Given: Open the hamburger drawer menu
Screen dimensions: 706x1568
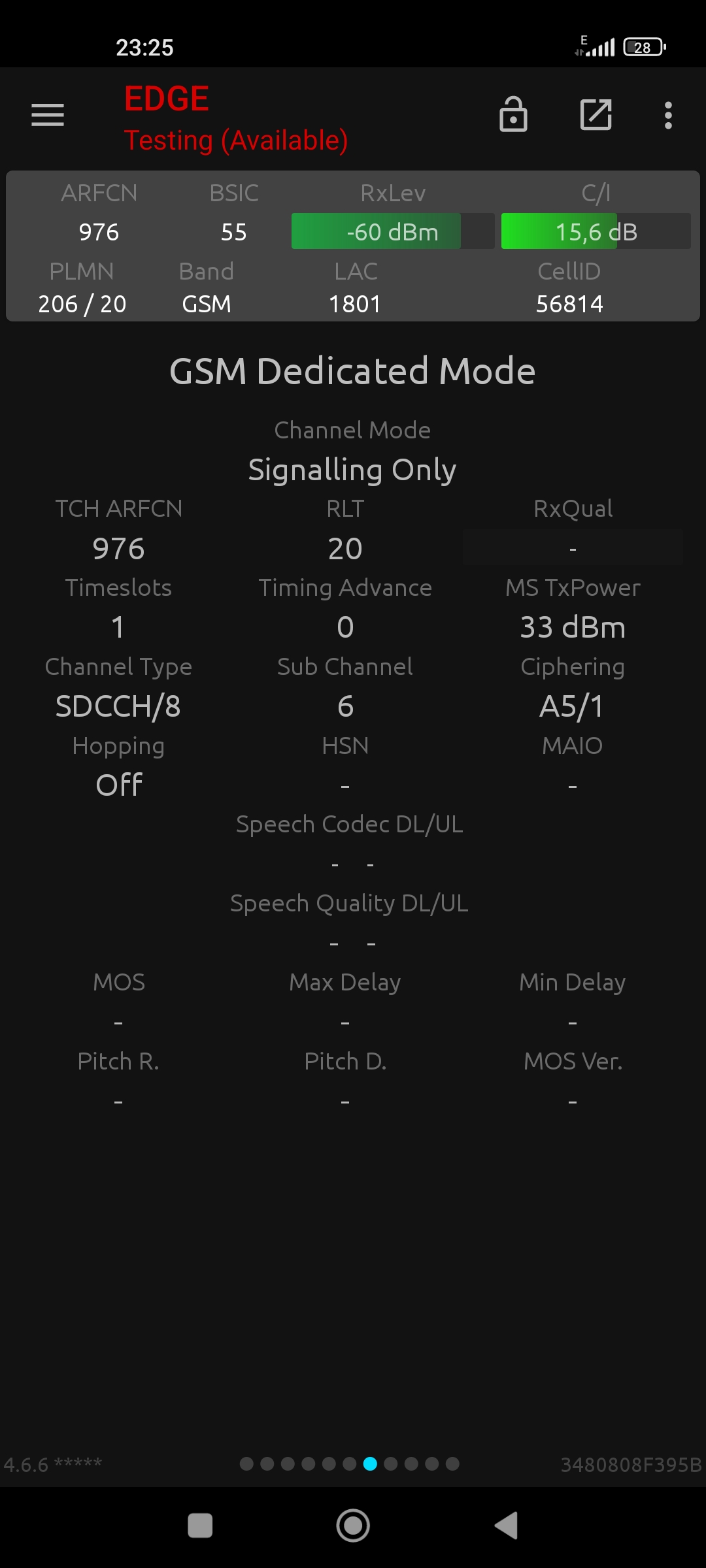Looking at the screenshot, I should coord(48,115).
